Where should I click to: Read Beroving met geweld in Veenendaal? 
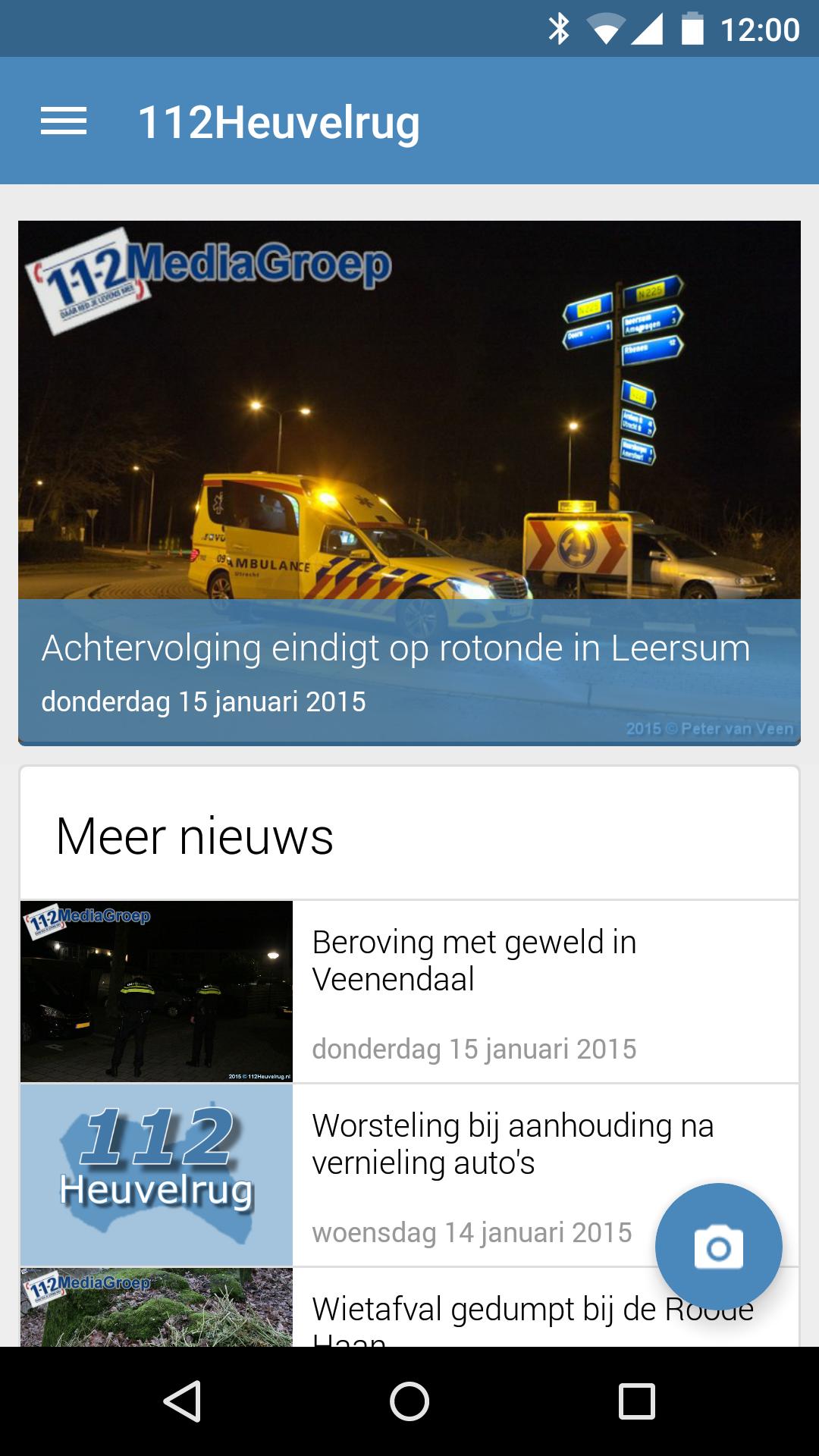pos(474,960)
